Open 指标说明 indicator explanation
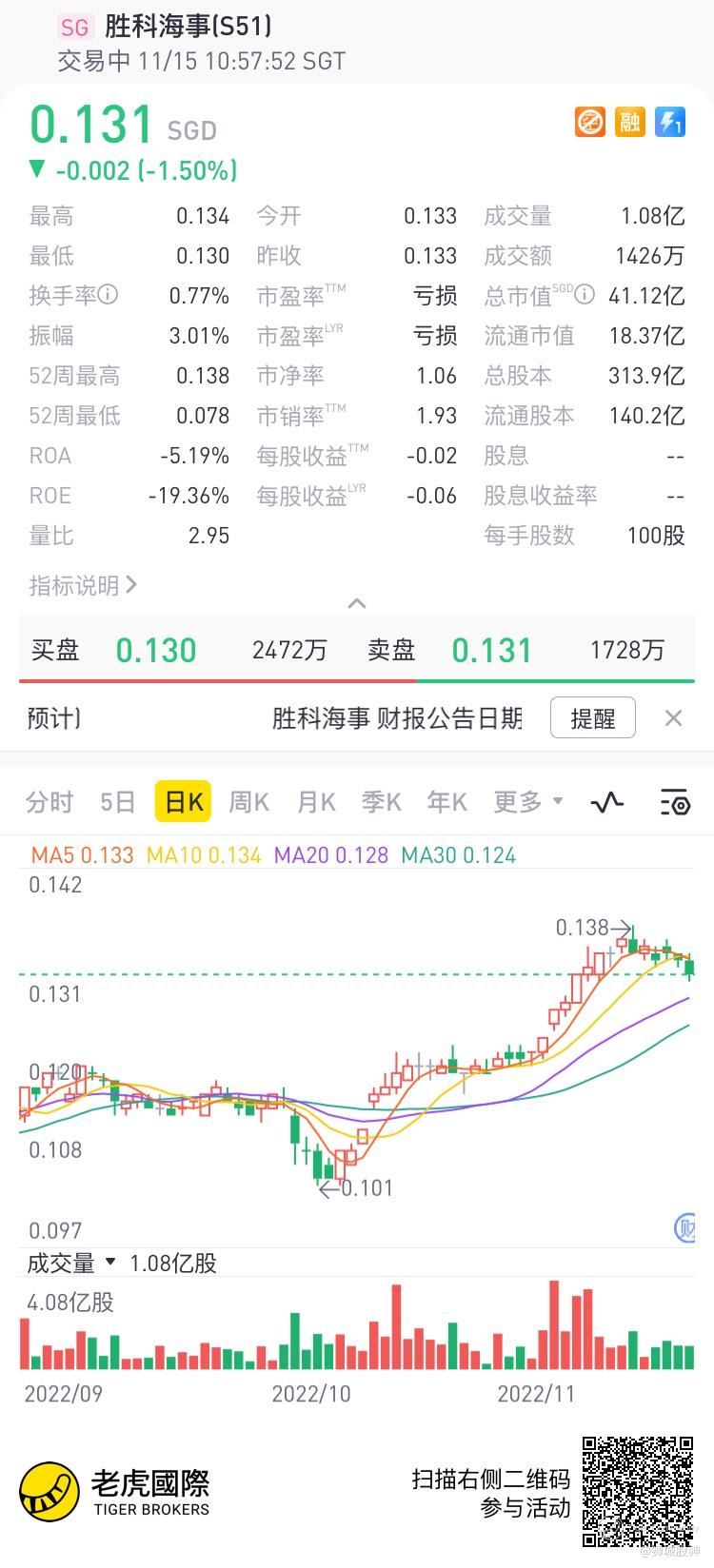The height and width of the screenshot is (1568, 714). [83, 585]
